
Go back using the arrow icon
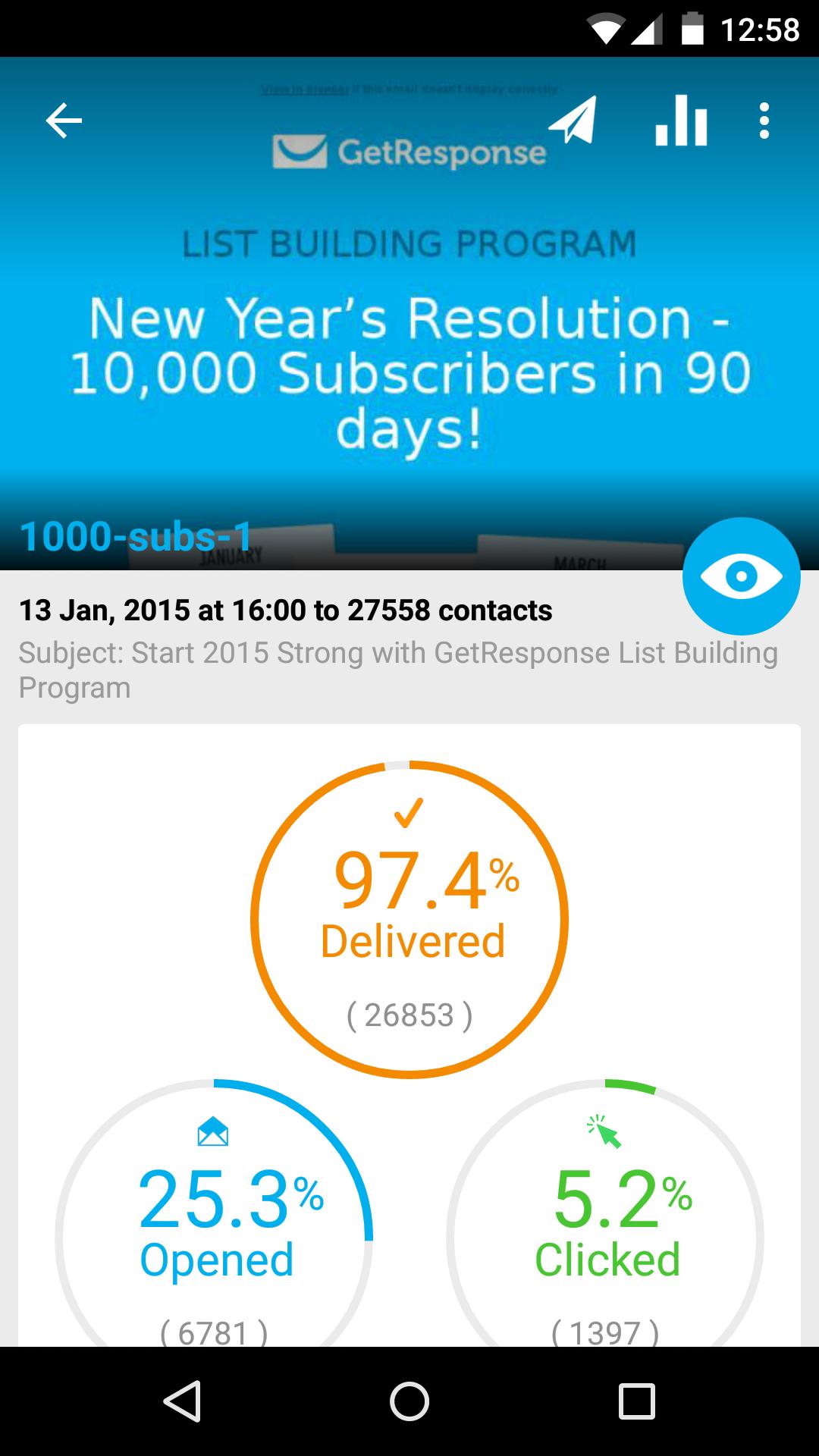coord(64,121)
